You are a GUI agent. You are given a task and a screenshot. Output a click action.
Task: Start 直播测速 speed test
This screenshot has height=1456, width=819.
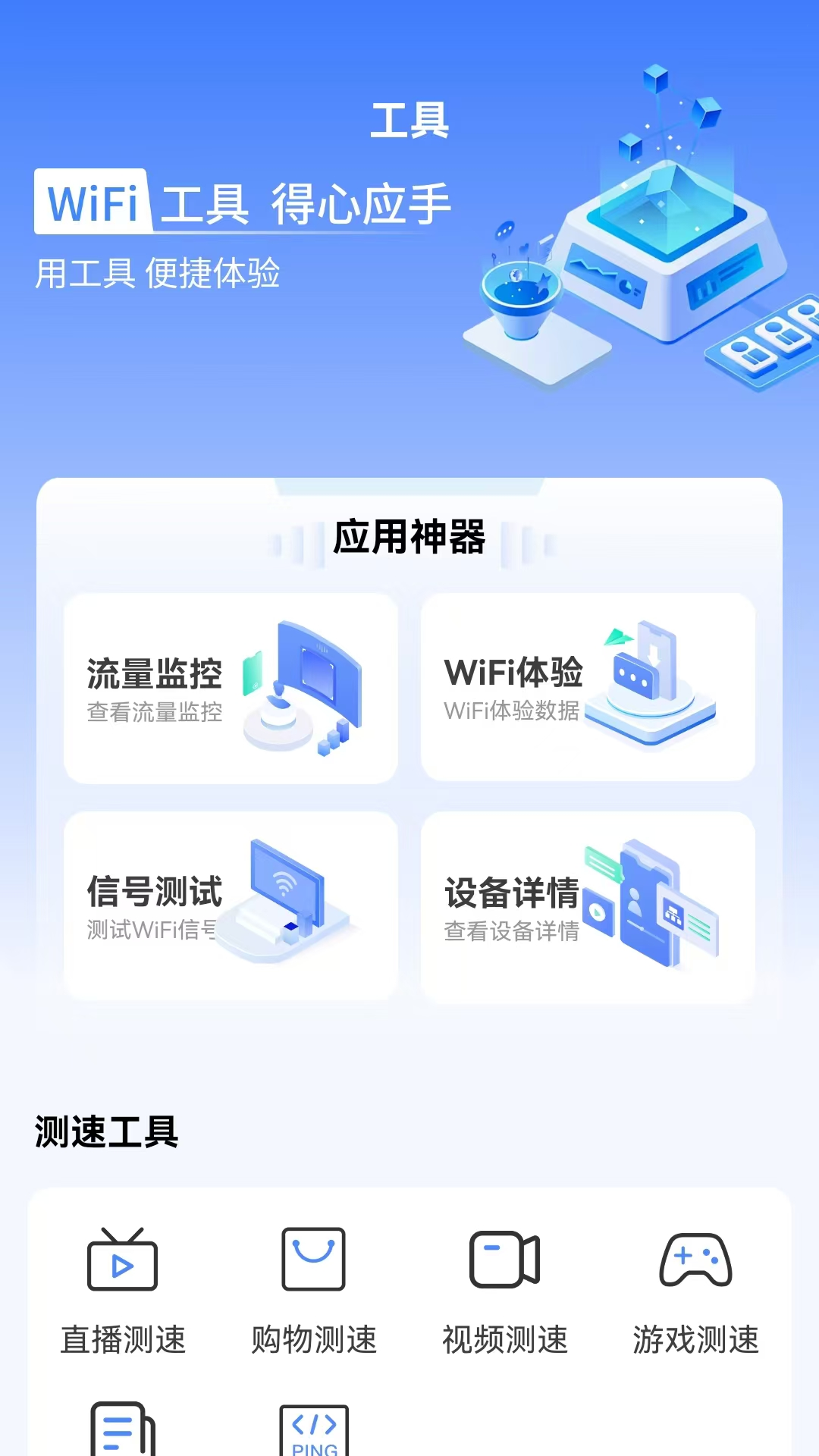coord(123,1289)
